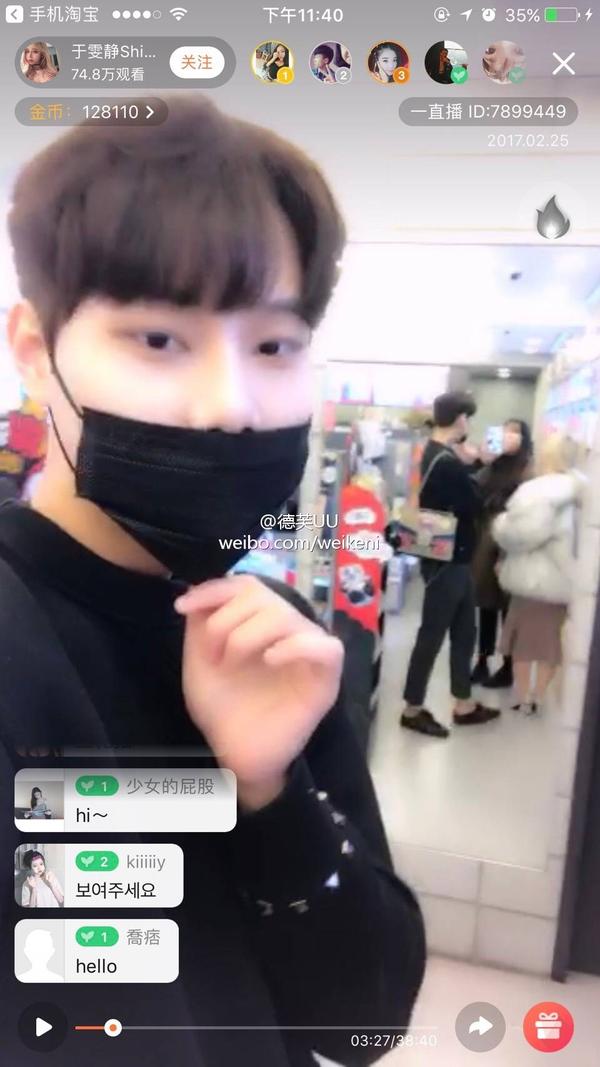This screenshot has width=600, height=1067.
Task: Share this live stream
Action: [480, 1026]
